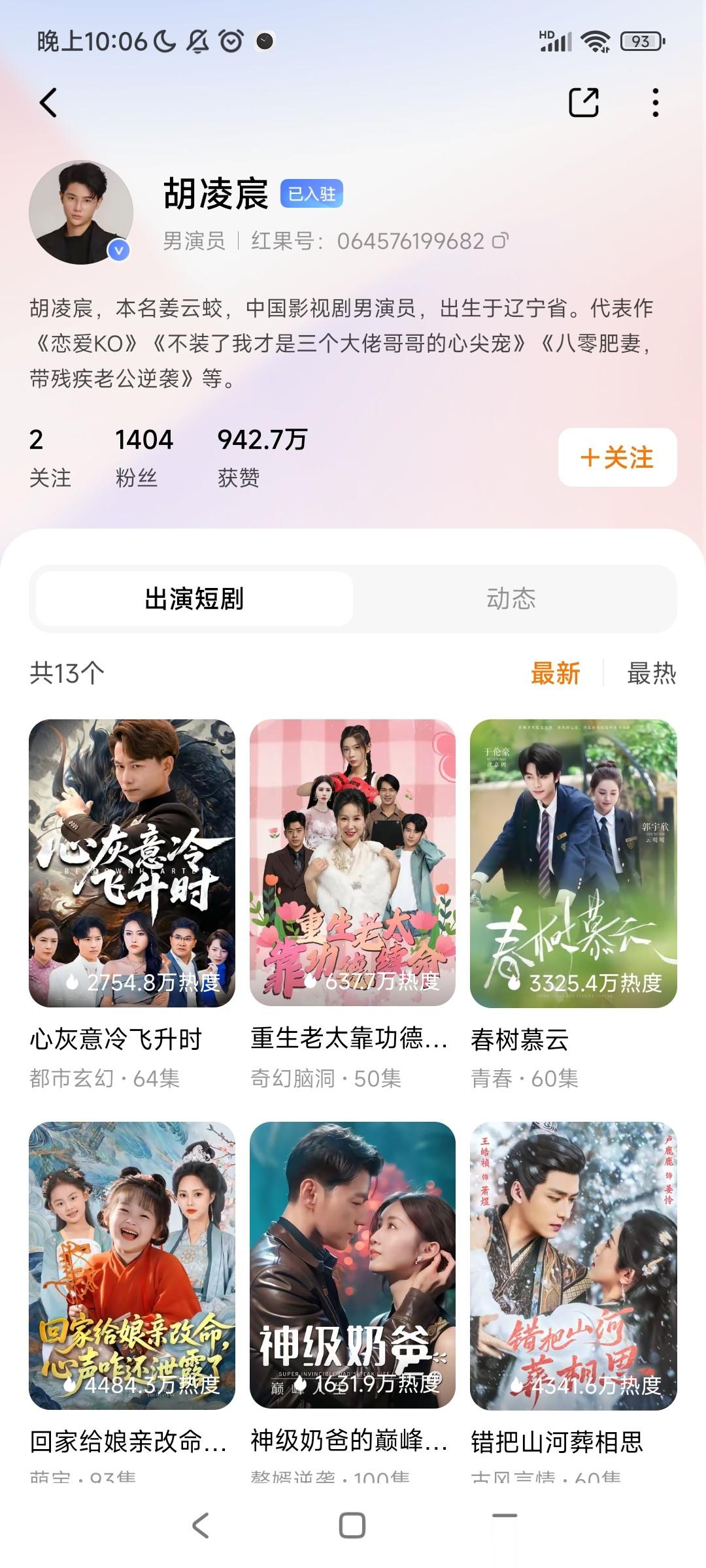Copy the 红果号 ID number

(500, 241)
